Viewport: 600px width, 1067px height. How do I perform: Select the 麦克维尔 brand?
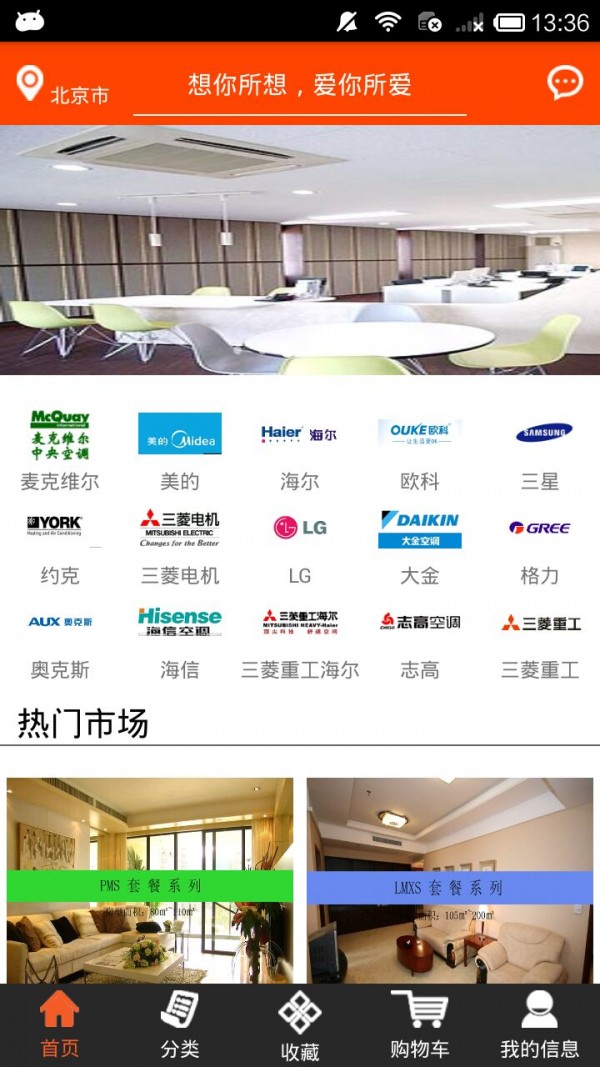tap(60, 450)
